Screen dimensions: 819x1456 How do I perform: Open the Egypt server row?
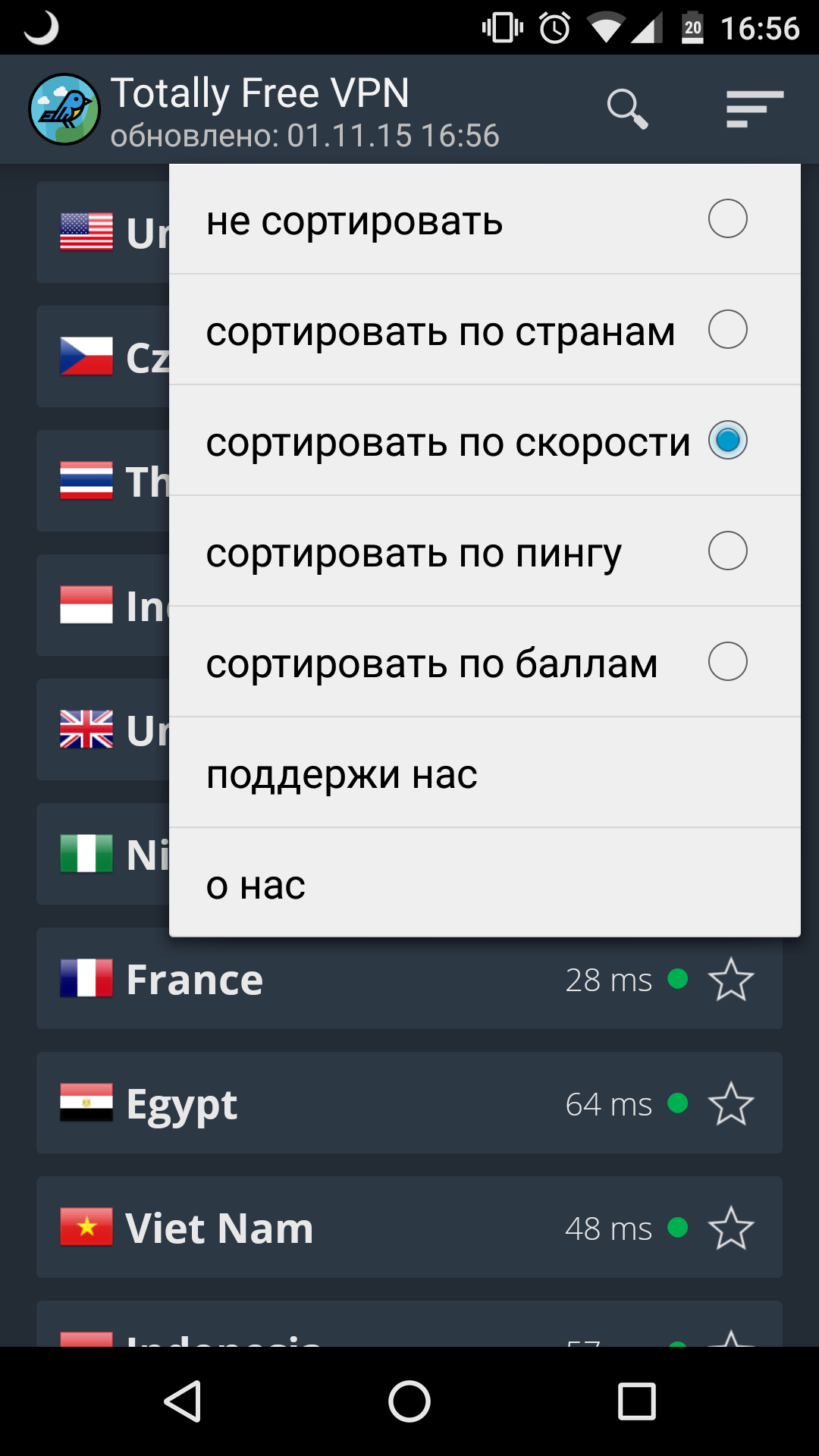click(409, 1103)
